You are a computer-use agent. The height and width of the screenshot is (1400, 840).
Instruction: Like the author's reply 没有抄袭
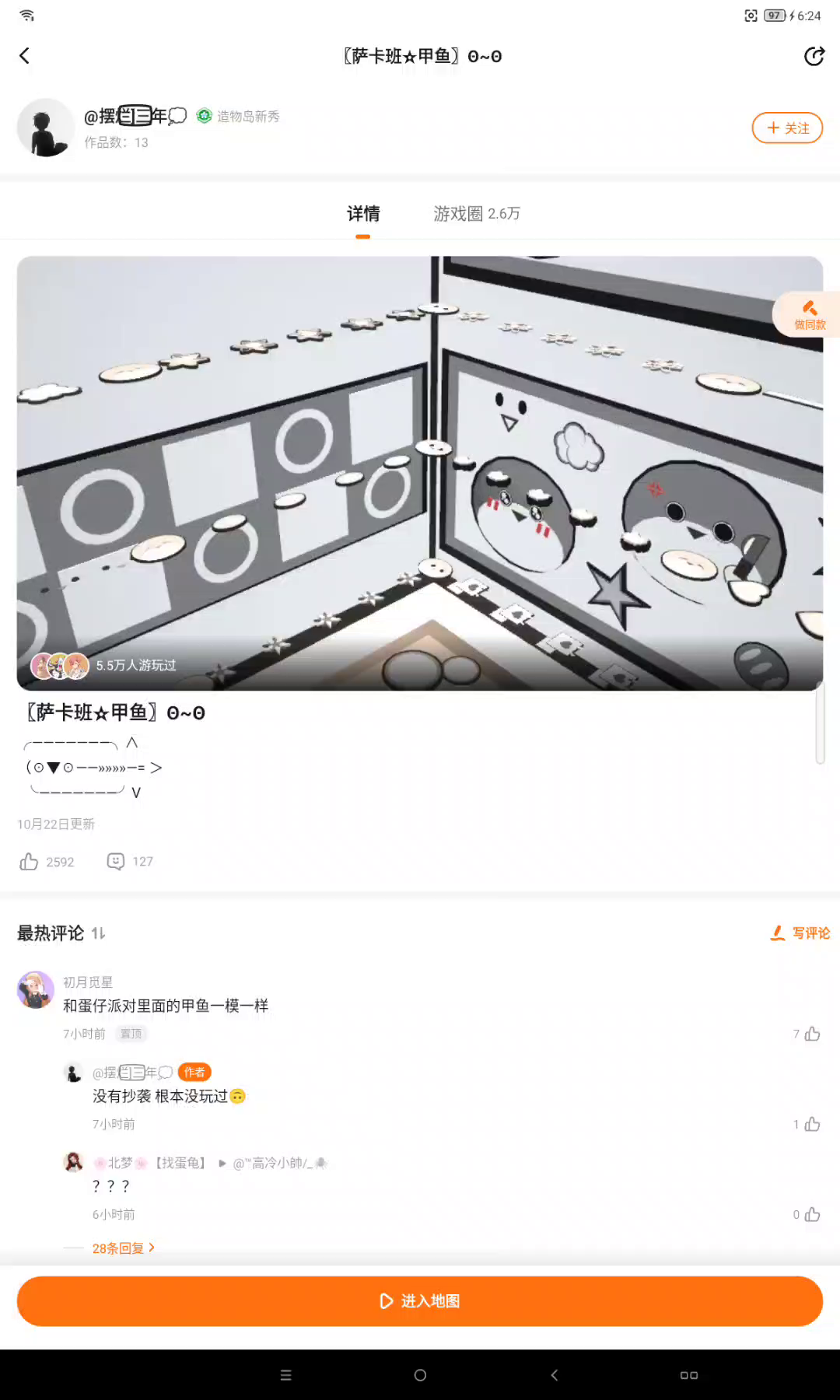[812, 1124]
